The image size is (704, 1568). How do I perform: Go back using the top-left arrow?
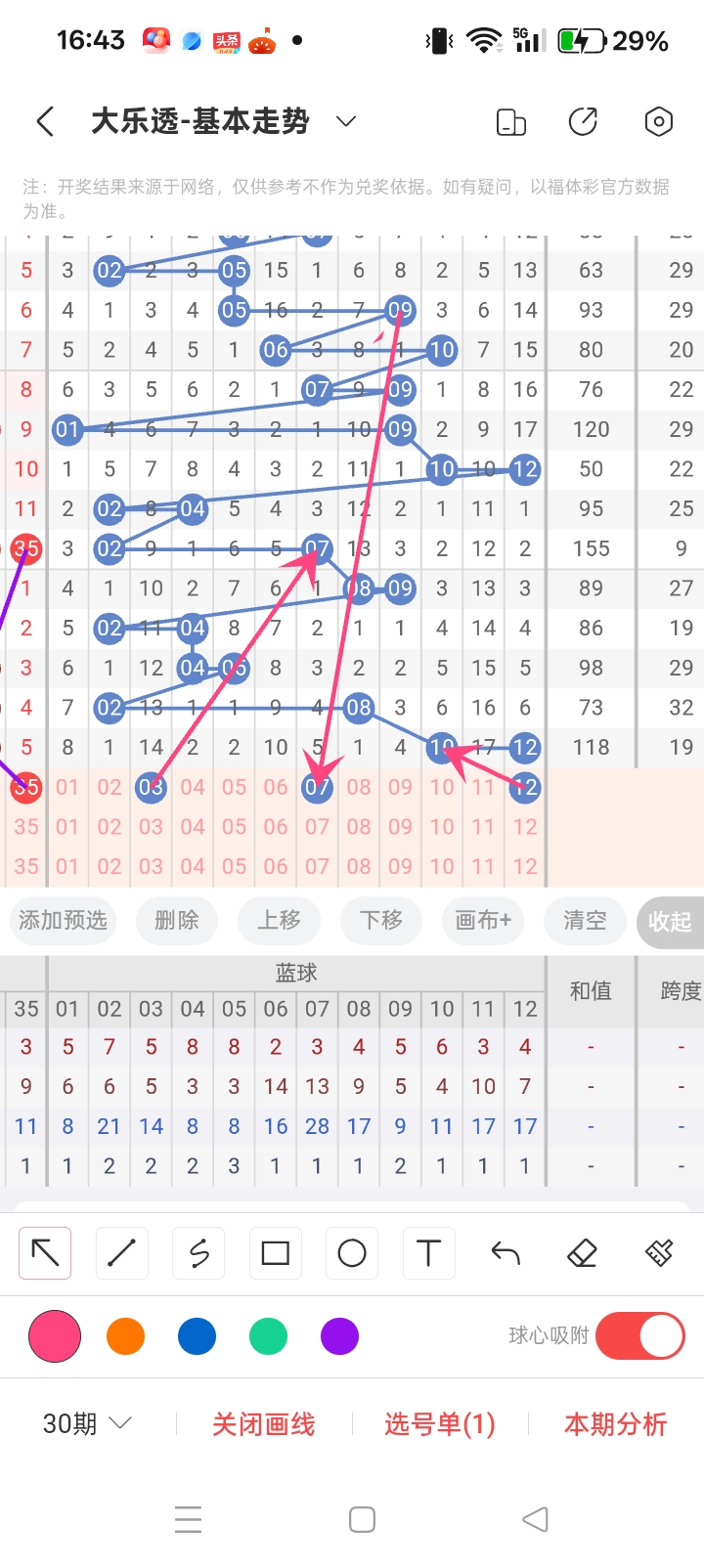pos(45,122)
